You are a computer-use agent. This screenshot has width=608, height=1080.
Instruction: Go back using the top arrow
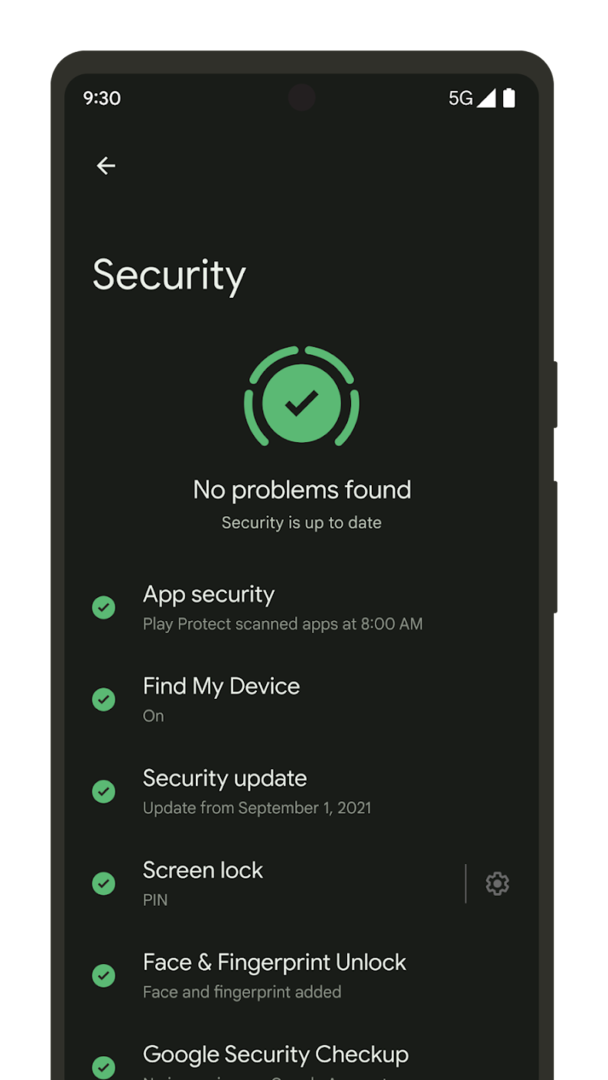(x=105, y=165)
